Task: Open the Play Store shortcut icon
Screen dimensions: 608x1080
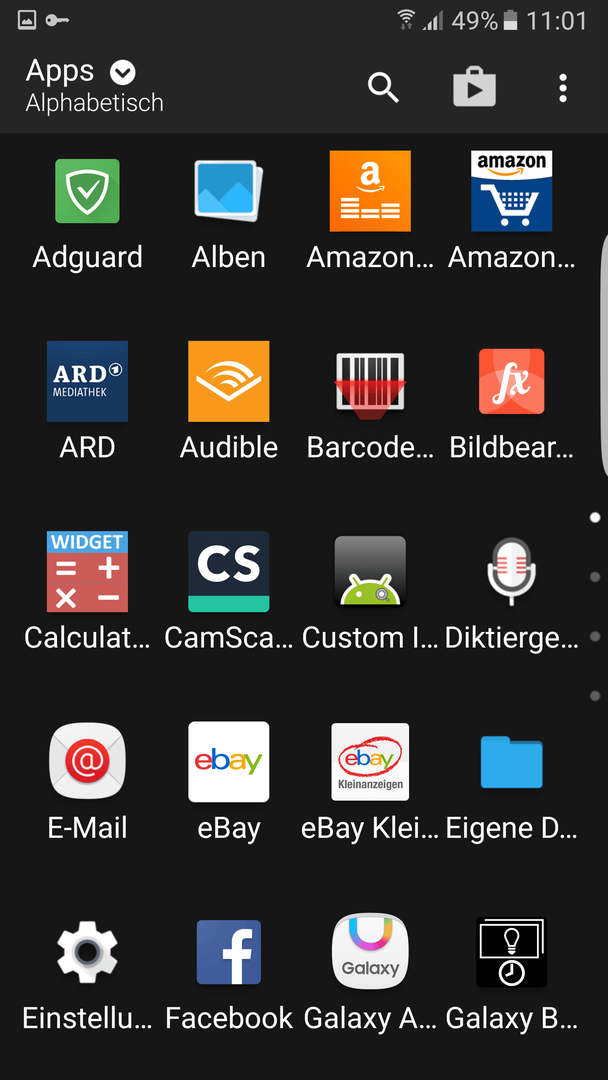Action: 474,87
